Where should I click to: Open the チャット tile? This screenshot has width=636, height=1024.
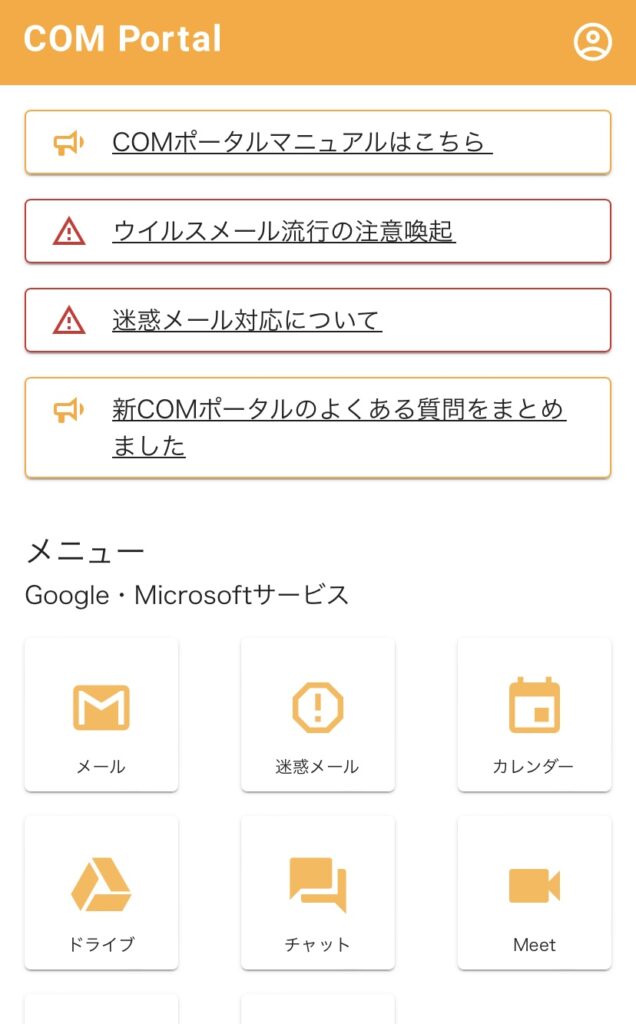(318, 893)
